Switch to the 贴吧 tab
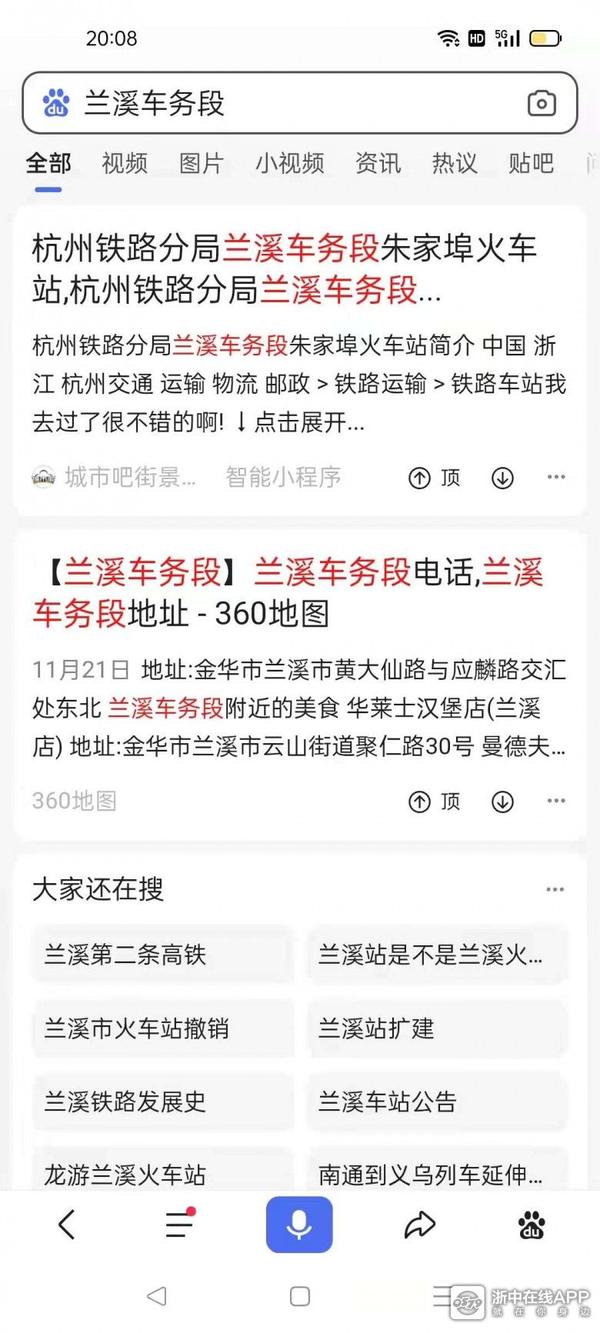This screenshot has height=1333, width=600. pyautogui.click(x=531, y=163)
